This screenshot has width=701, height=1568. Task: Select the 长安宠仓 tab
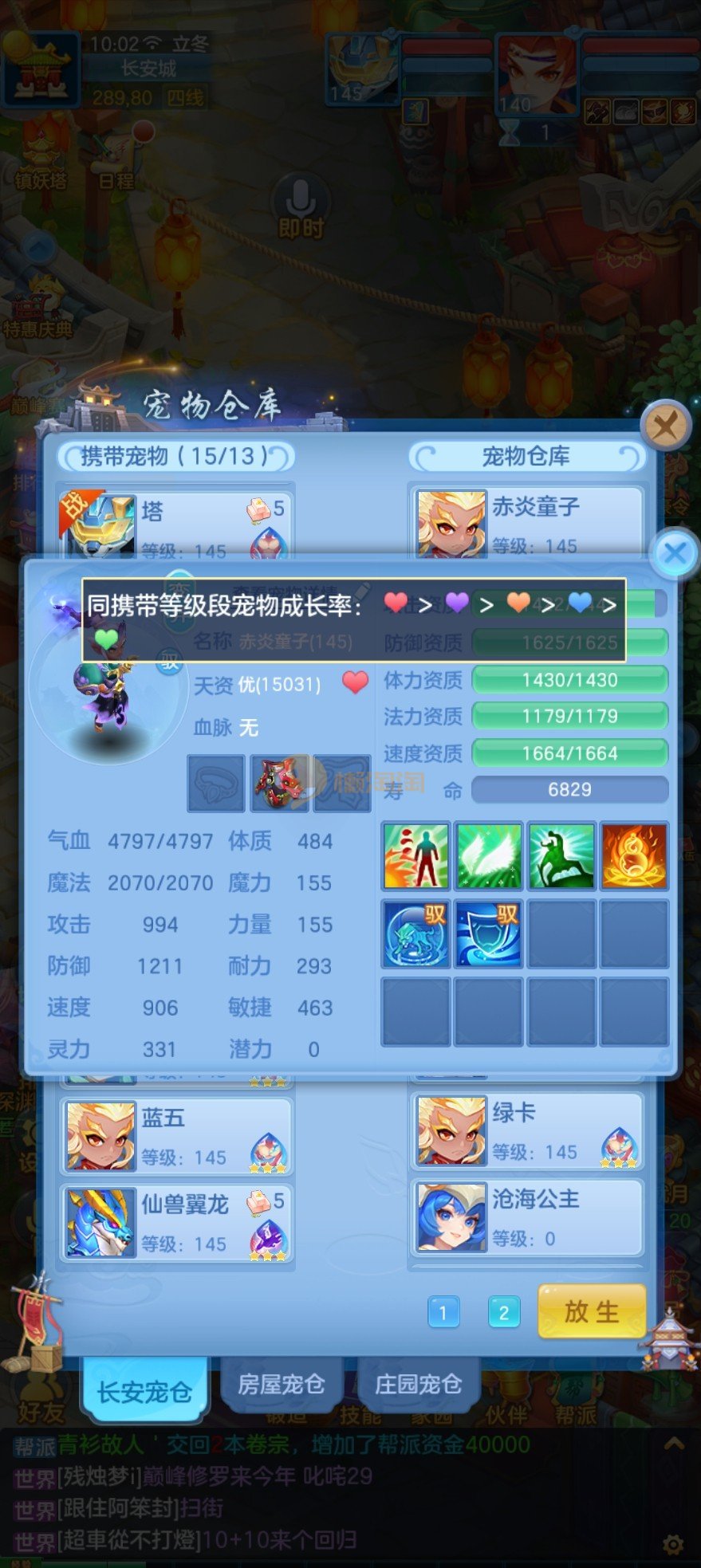pos(144,1392)
